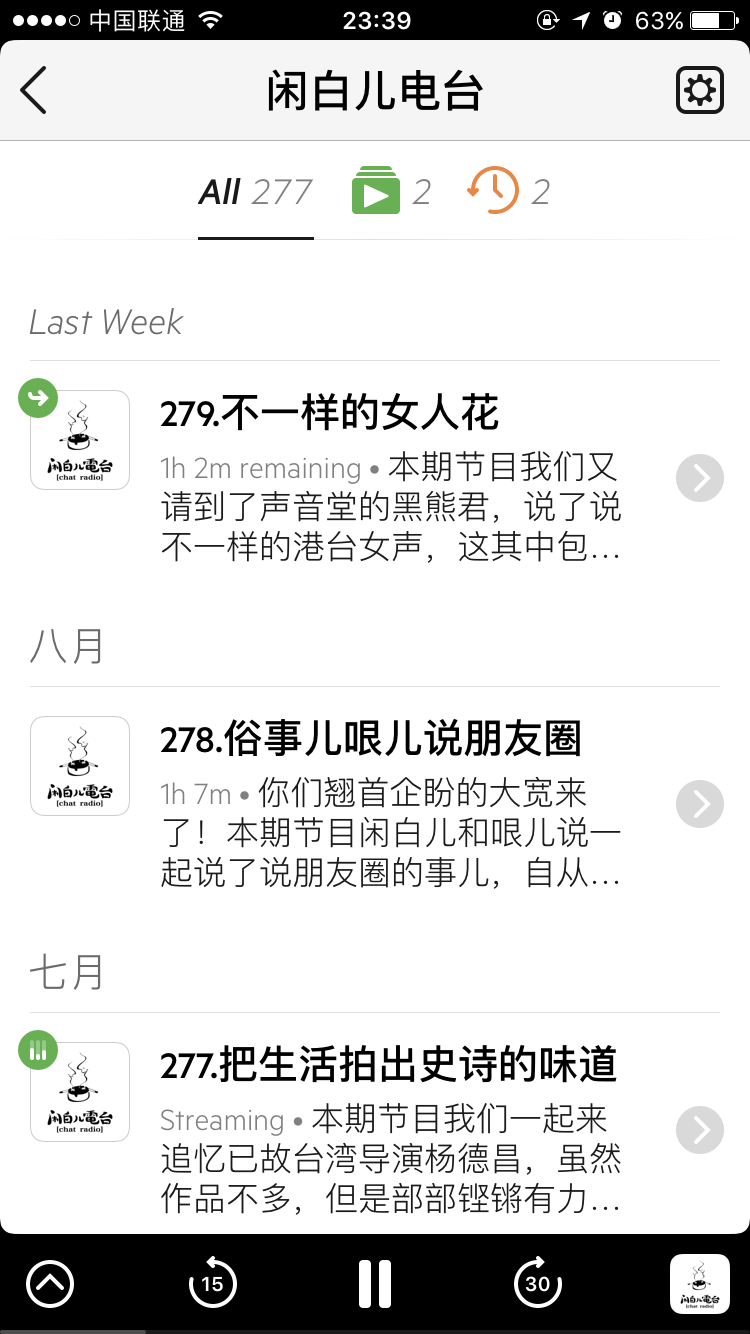Expand the player with the up arrow
The image size is (750, 1334).
pyautogui.click(x=50, y=1283)
